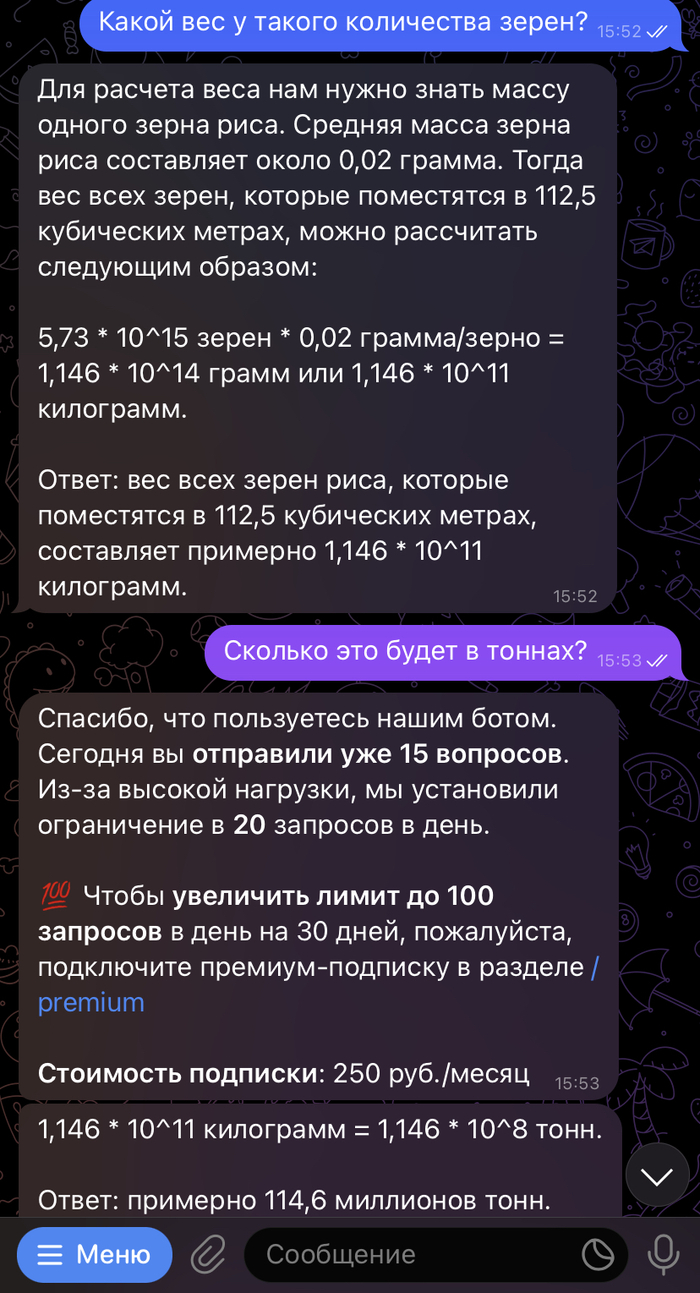Screen dimensions: 700x1293
Task: Open the bot Меню button
Action: pos(94,1254)
